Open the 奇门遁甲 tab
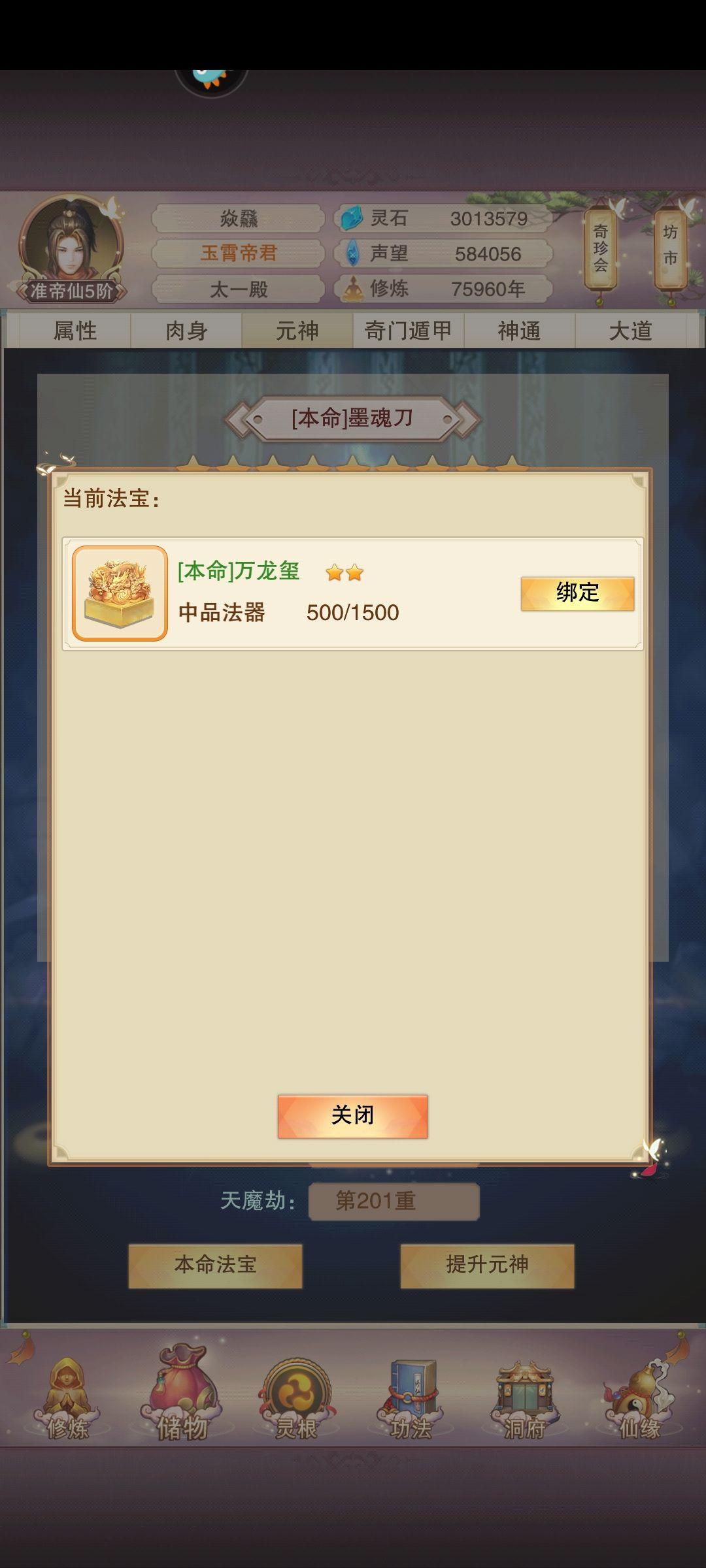Viewport: 706px width, 1568px height. [x=408, y=331]
